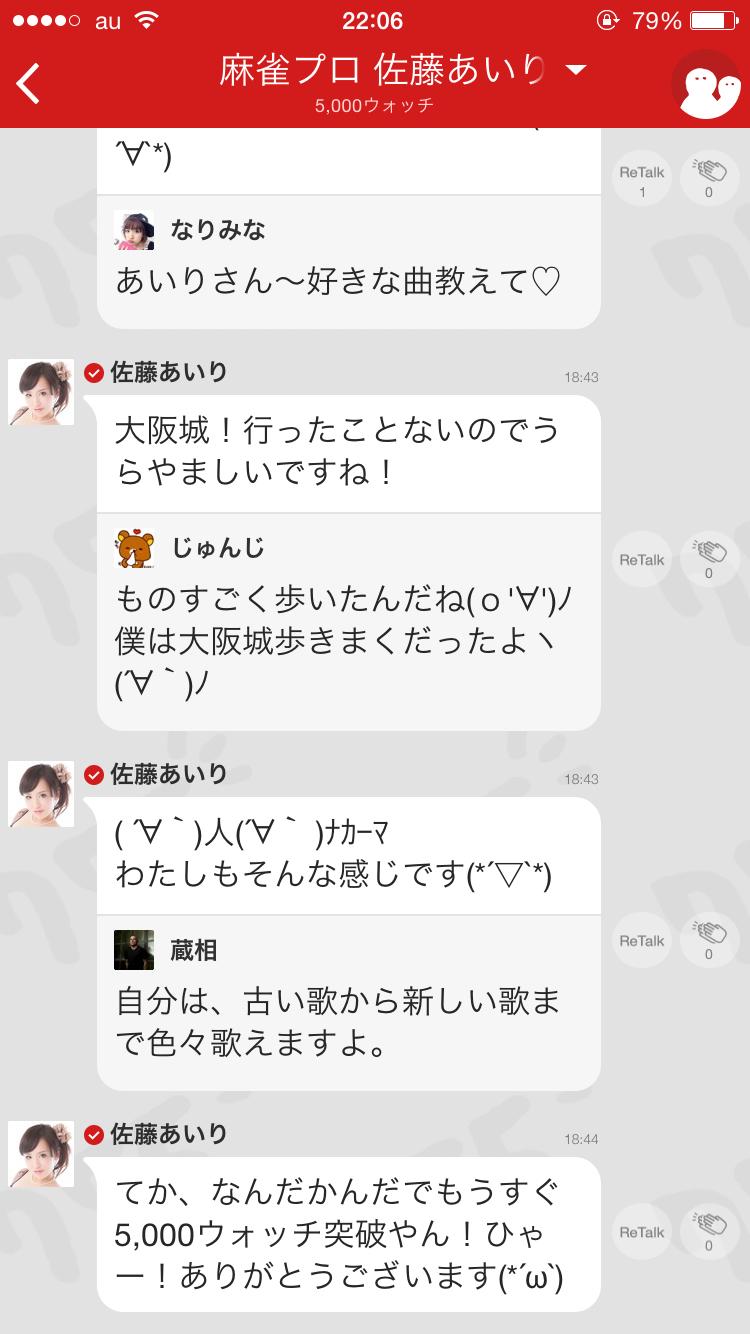
Task: Open 佐藤あいり's profile photo
Action: pyautogui.click(x=40, y=393)
